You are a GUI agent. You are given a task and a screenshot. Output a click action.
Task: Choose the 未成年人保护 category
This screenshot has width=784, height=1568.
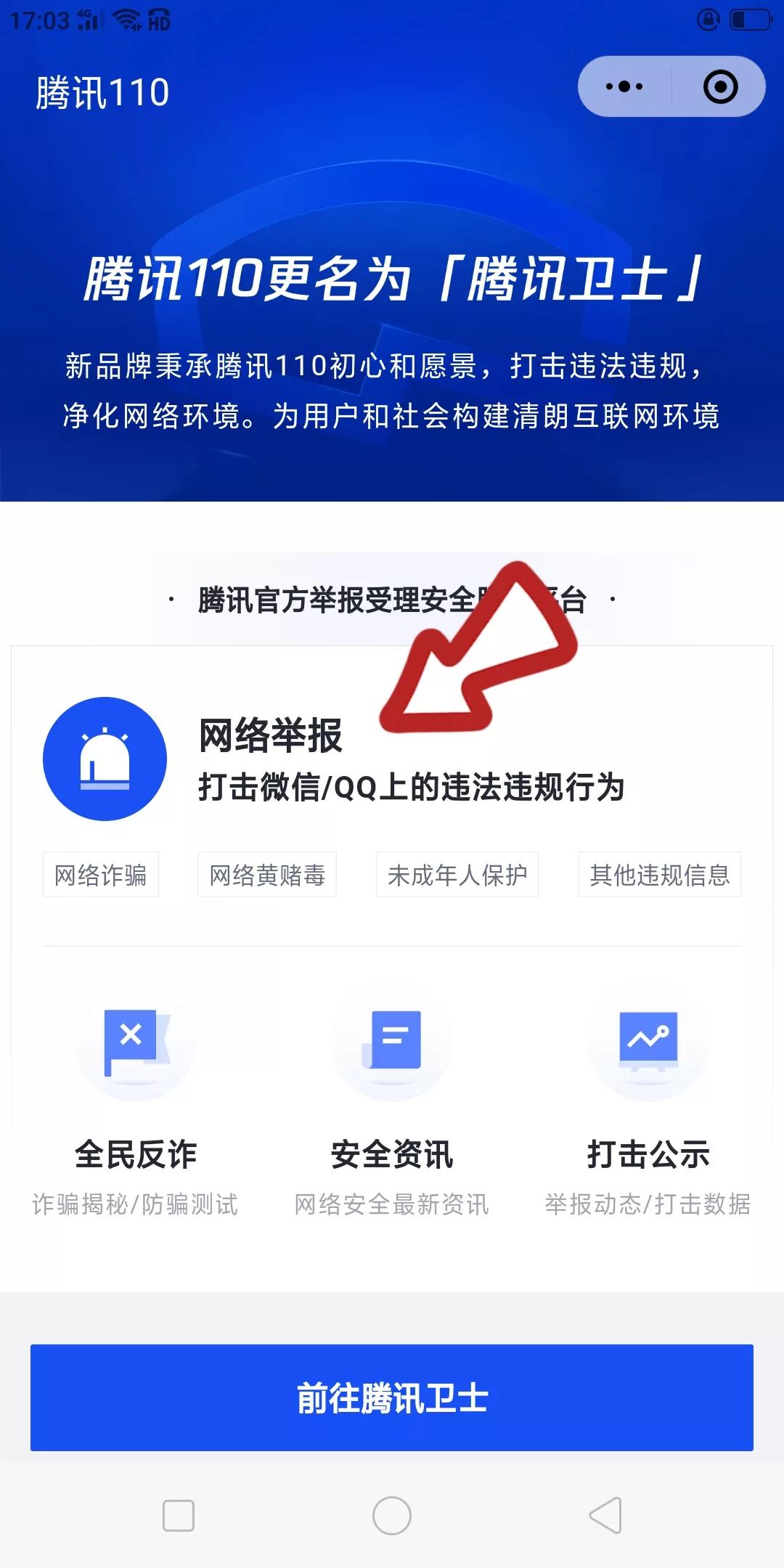click(x=457, y=875)
